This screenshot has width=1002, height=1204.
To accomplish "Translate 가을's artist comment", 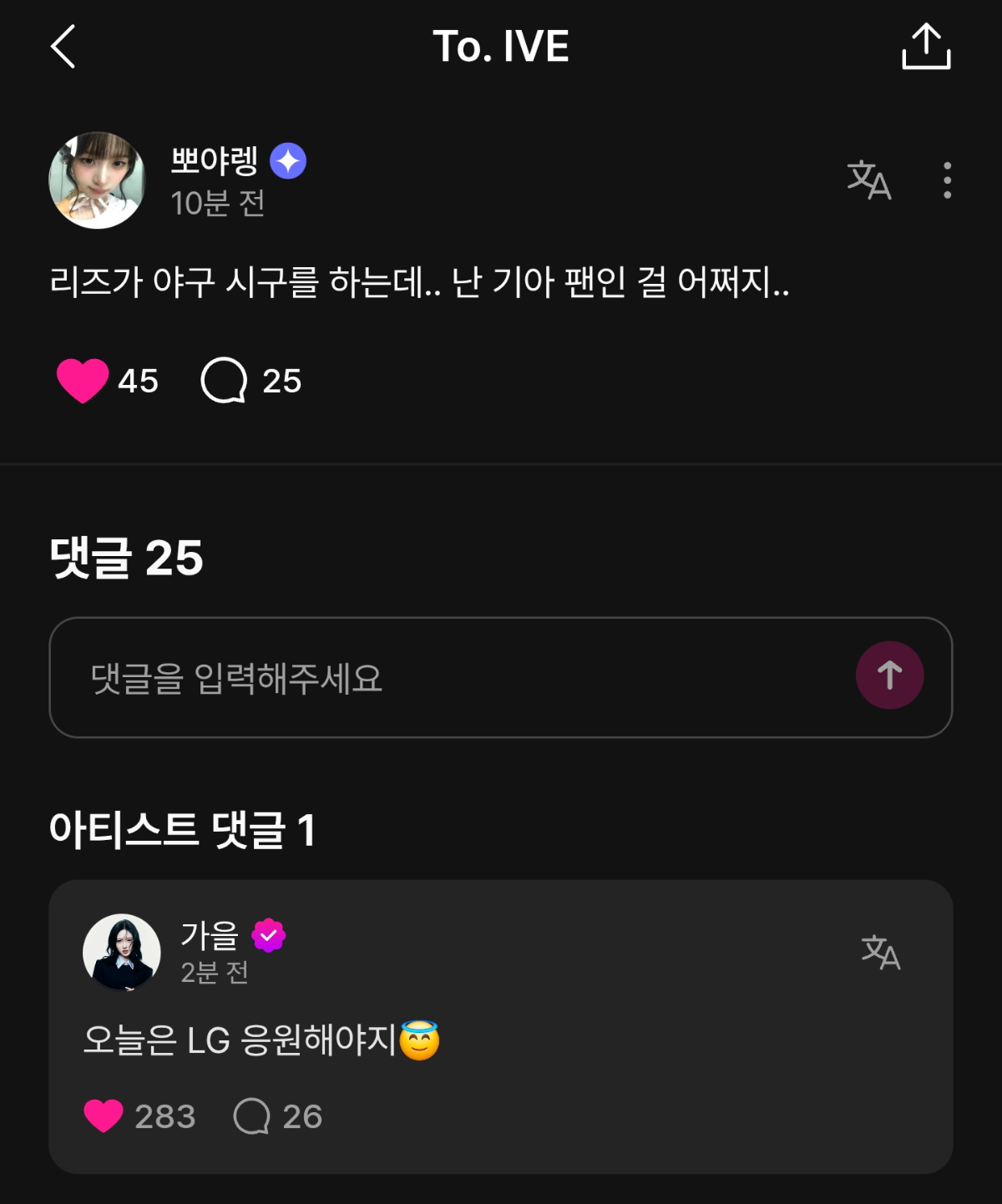I will point(880,952).
